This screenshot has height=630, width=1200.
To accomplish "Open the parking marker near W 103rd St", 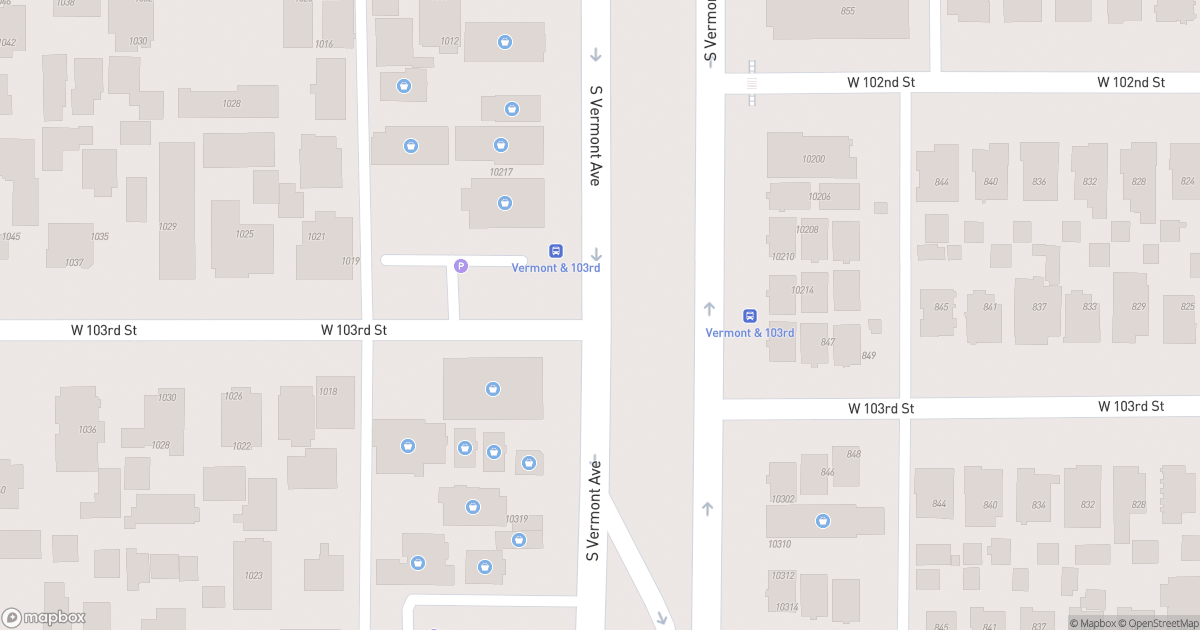I will [461, 266].
